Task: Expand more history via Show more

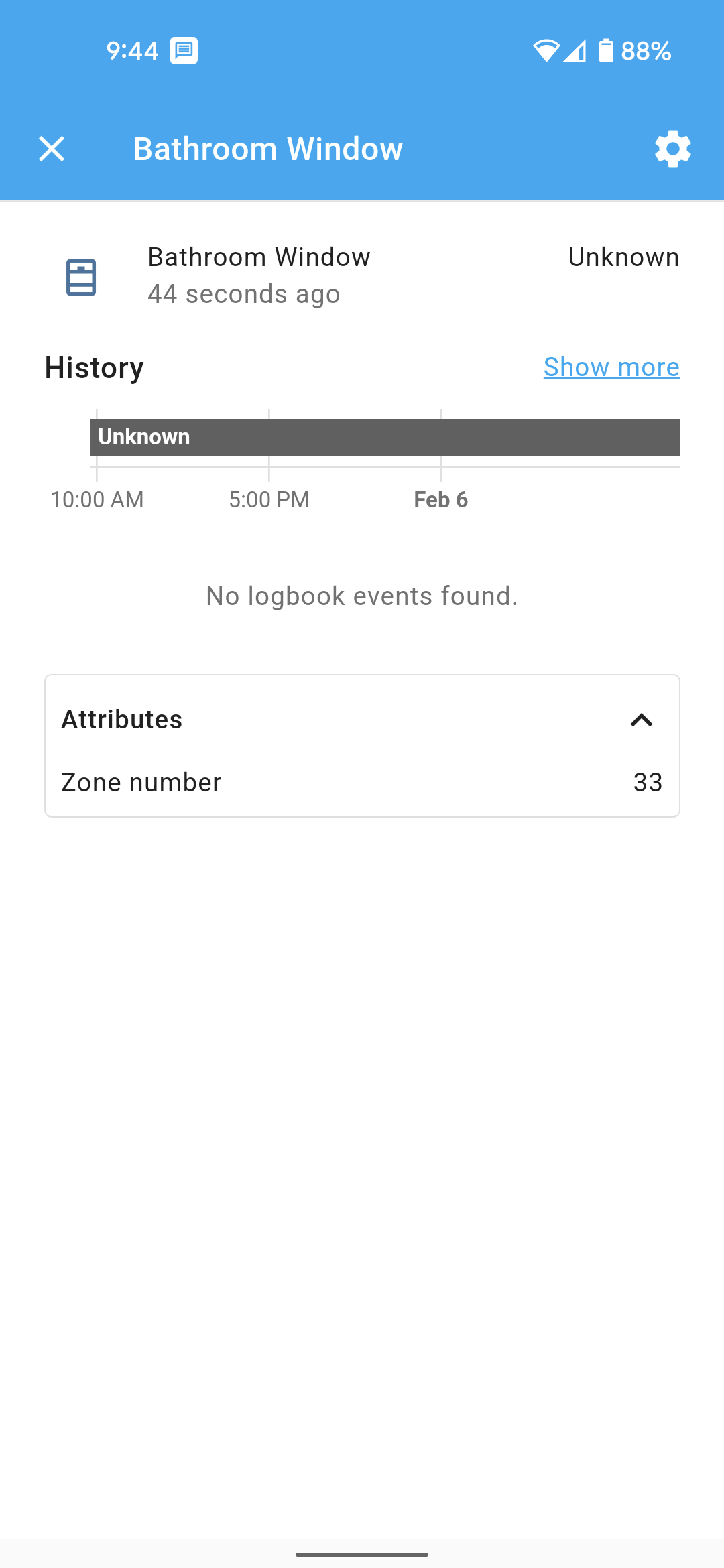Action: [611, 367]
